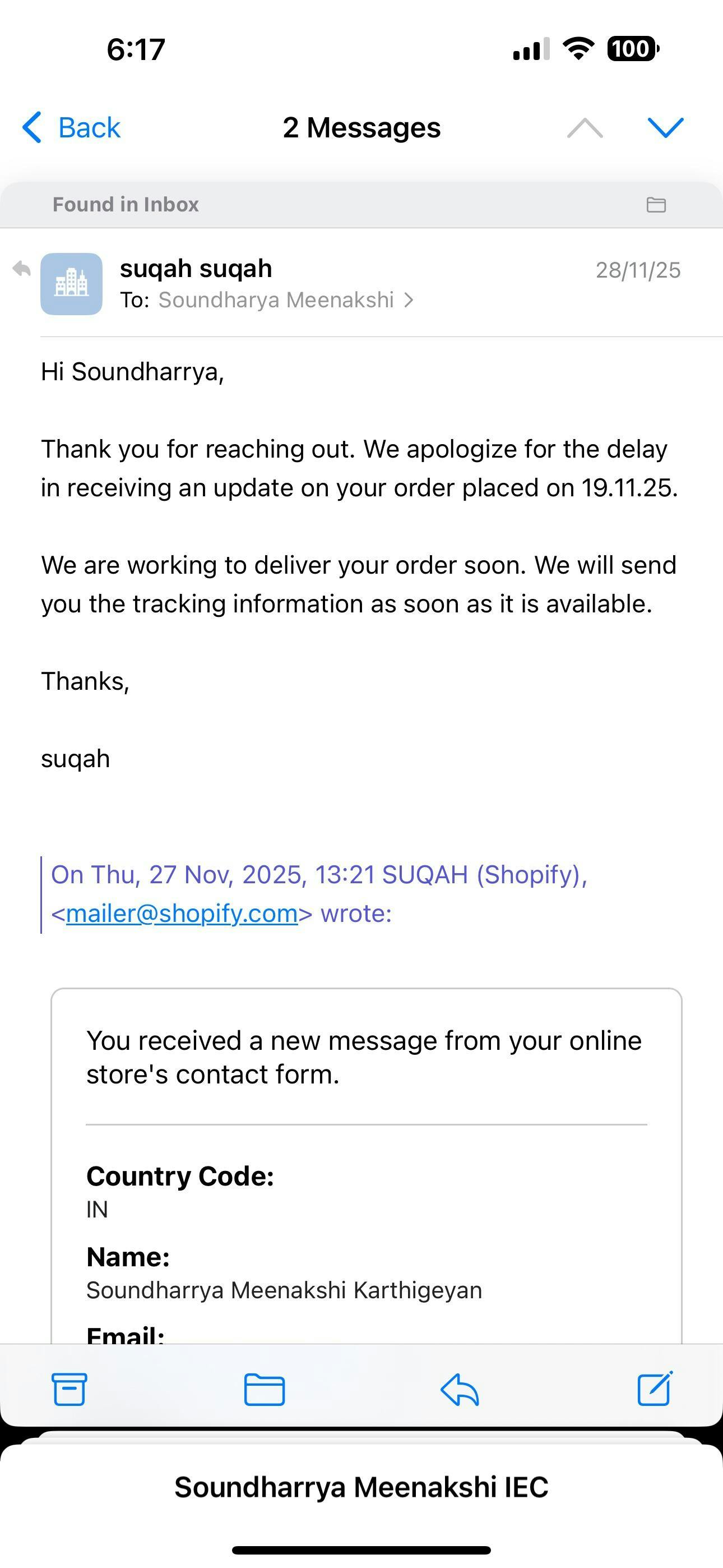The height and width of the screenshot is (1568, 723).
Task: Archive this email
Action: pyautogui.click(x=69, y=1390)
